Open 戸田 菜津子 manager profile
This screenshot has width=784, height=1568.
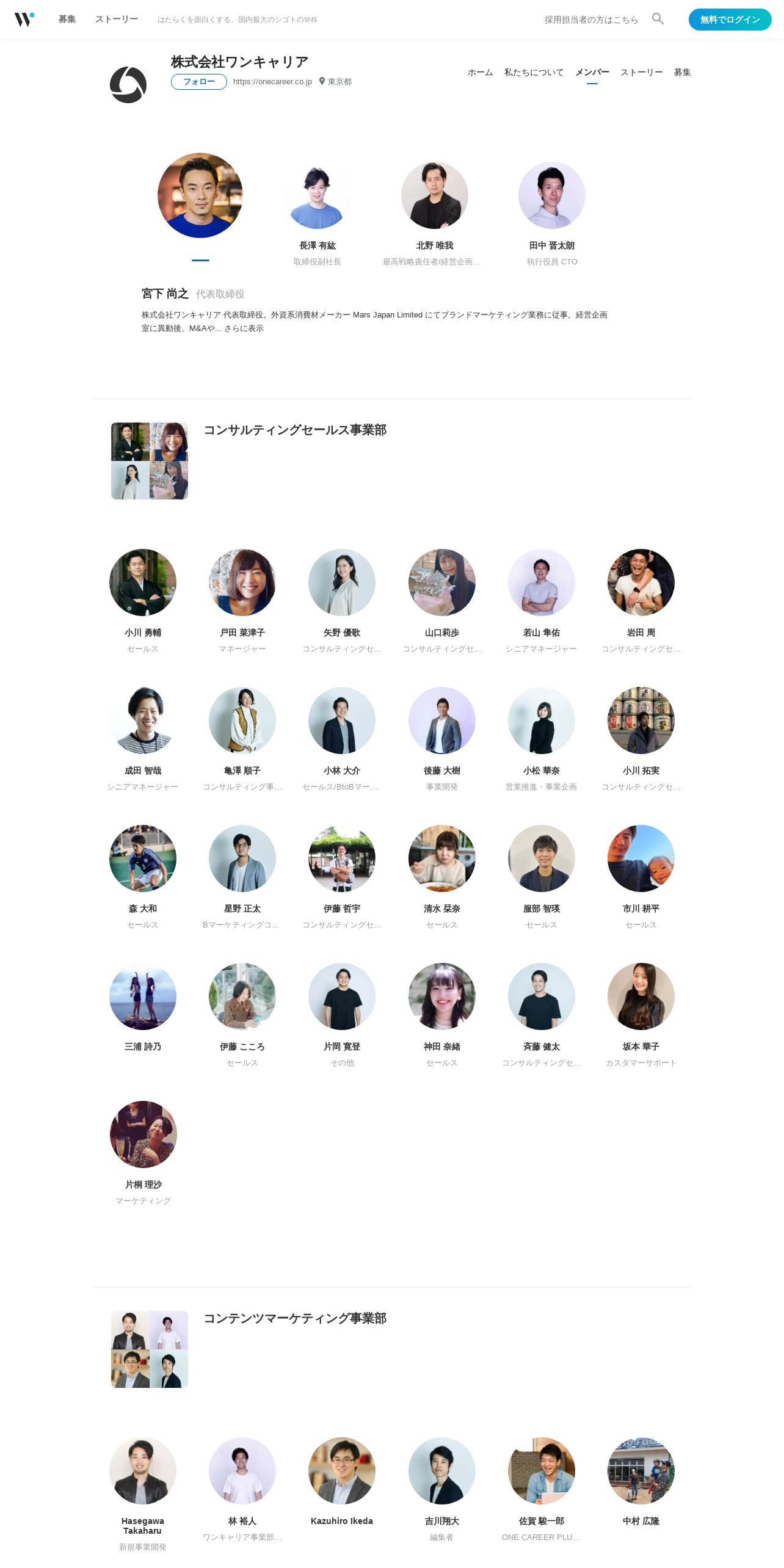click(x=242, y=583)
